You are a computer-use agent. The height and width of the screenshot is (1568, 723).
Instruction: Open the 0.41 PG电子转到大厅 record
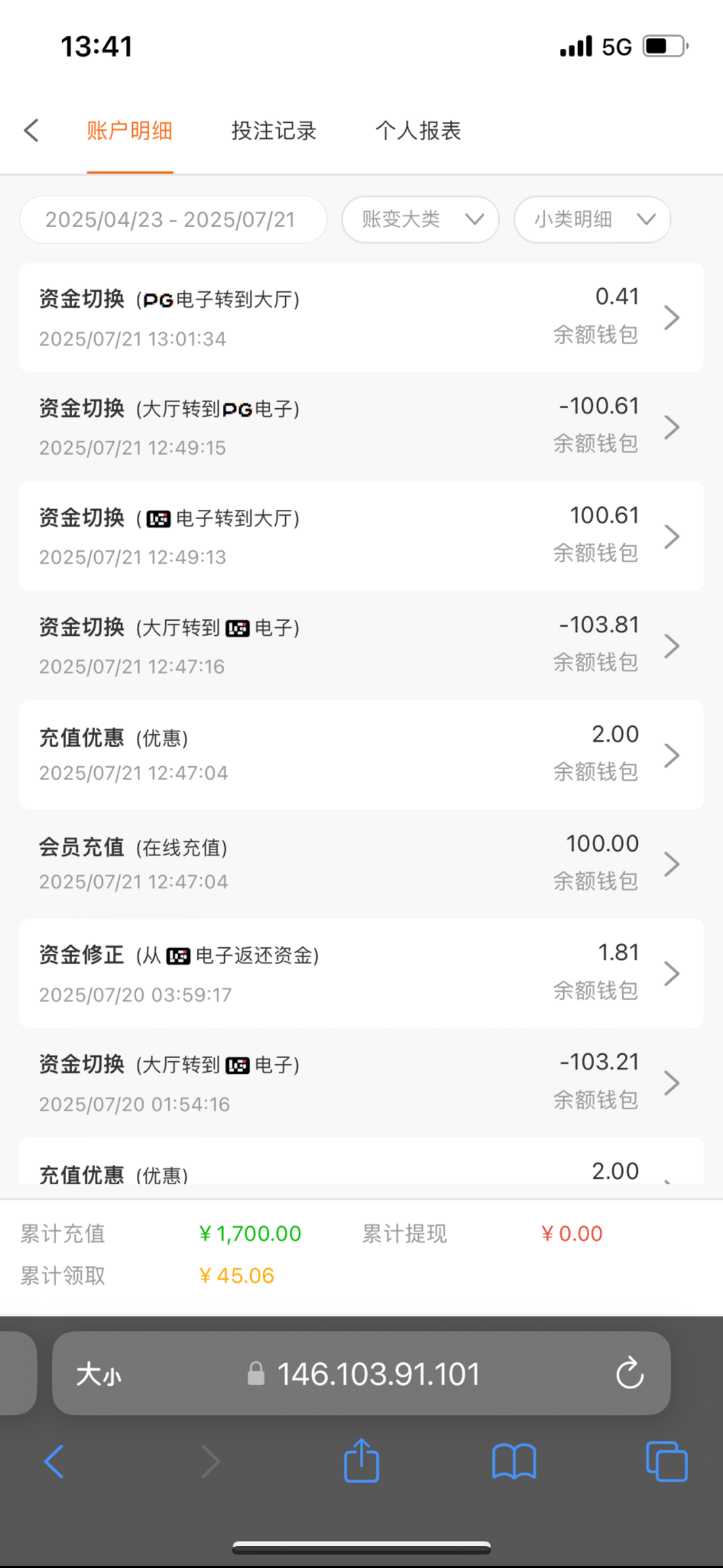(361, 318)
